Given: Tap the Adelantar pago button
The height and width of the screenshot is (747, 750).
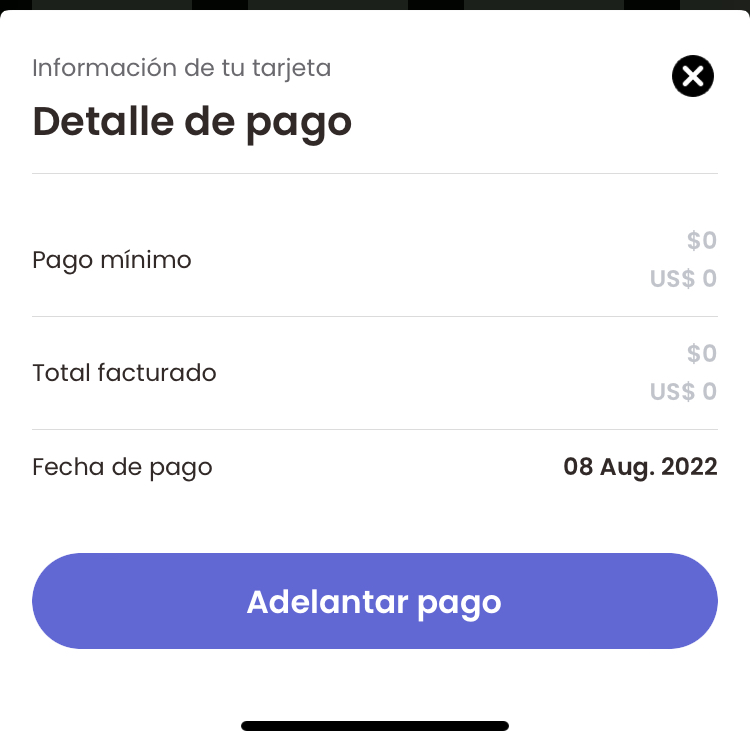Looking at the screenshot, I should (374, 601).
